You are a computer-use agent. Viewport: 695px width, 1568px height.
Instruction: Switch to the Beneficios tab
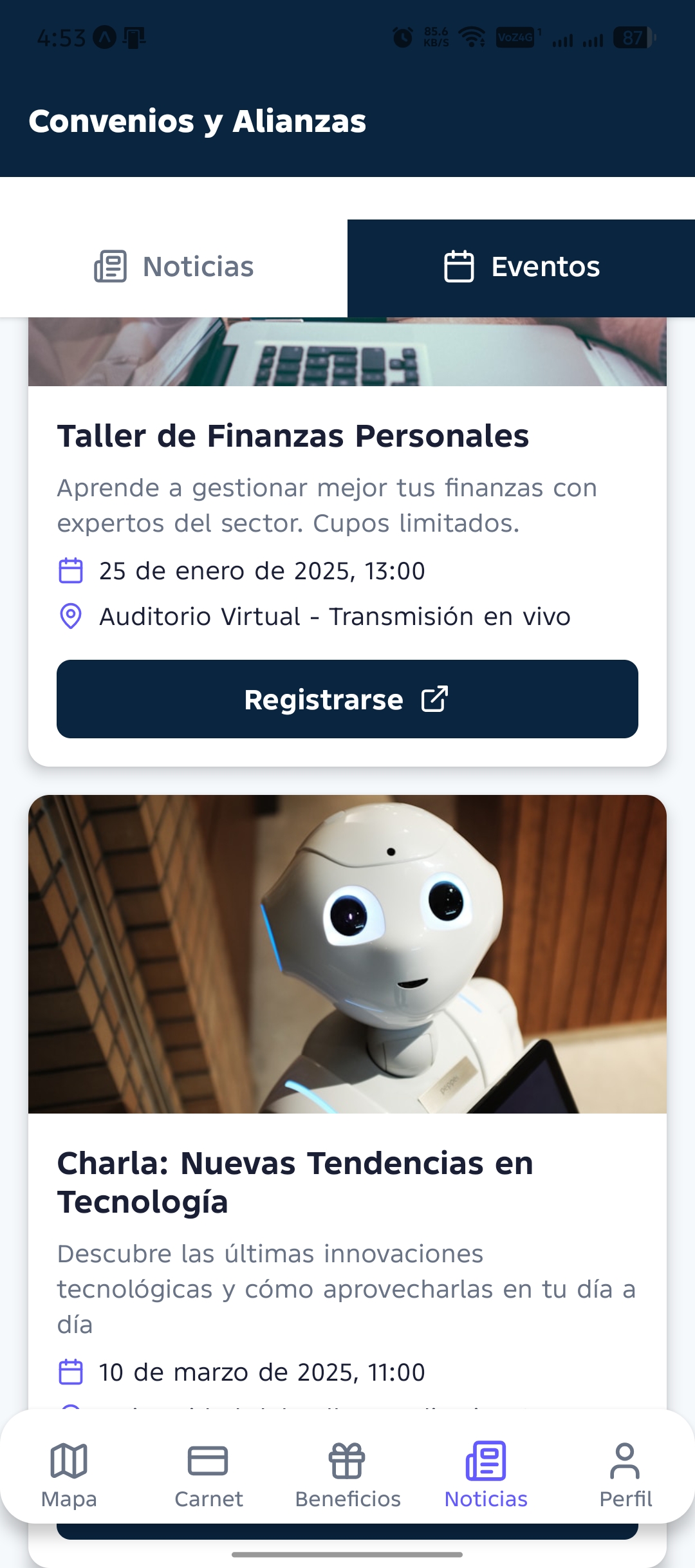pos(347,1474)
